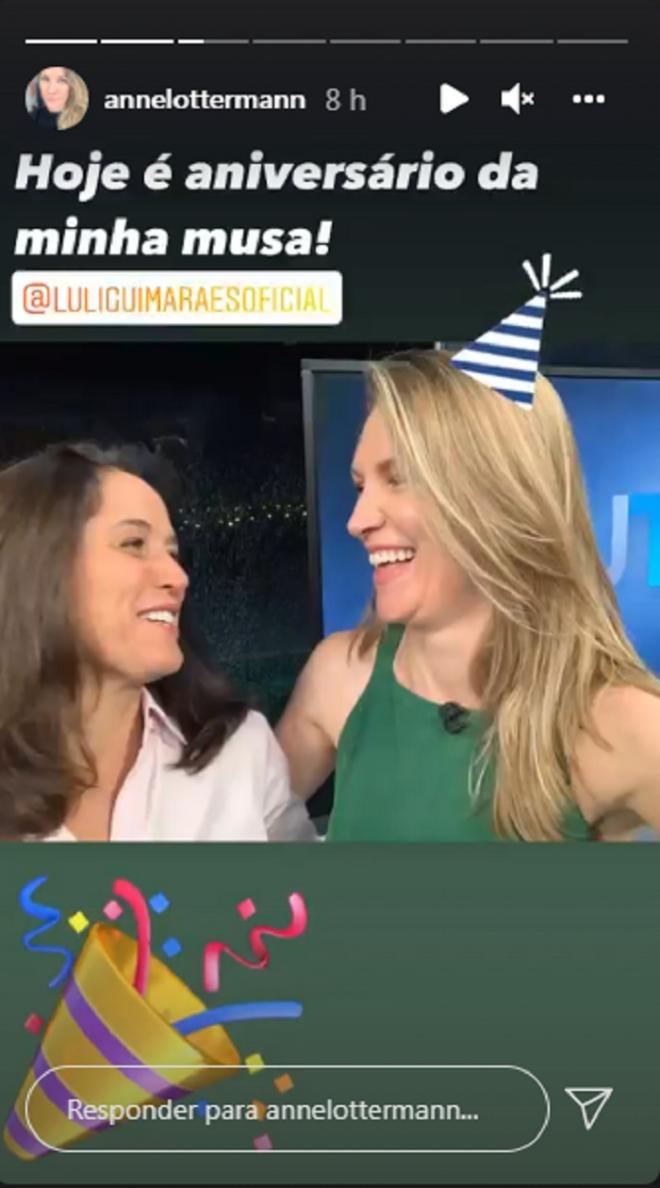Open the three-dot options menu
Image resolution: width=660 pixels, height=1188 pixels.
[588, 99]
